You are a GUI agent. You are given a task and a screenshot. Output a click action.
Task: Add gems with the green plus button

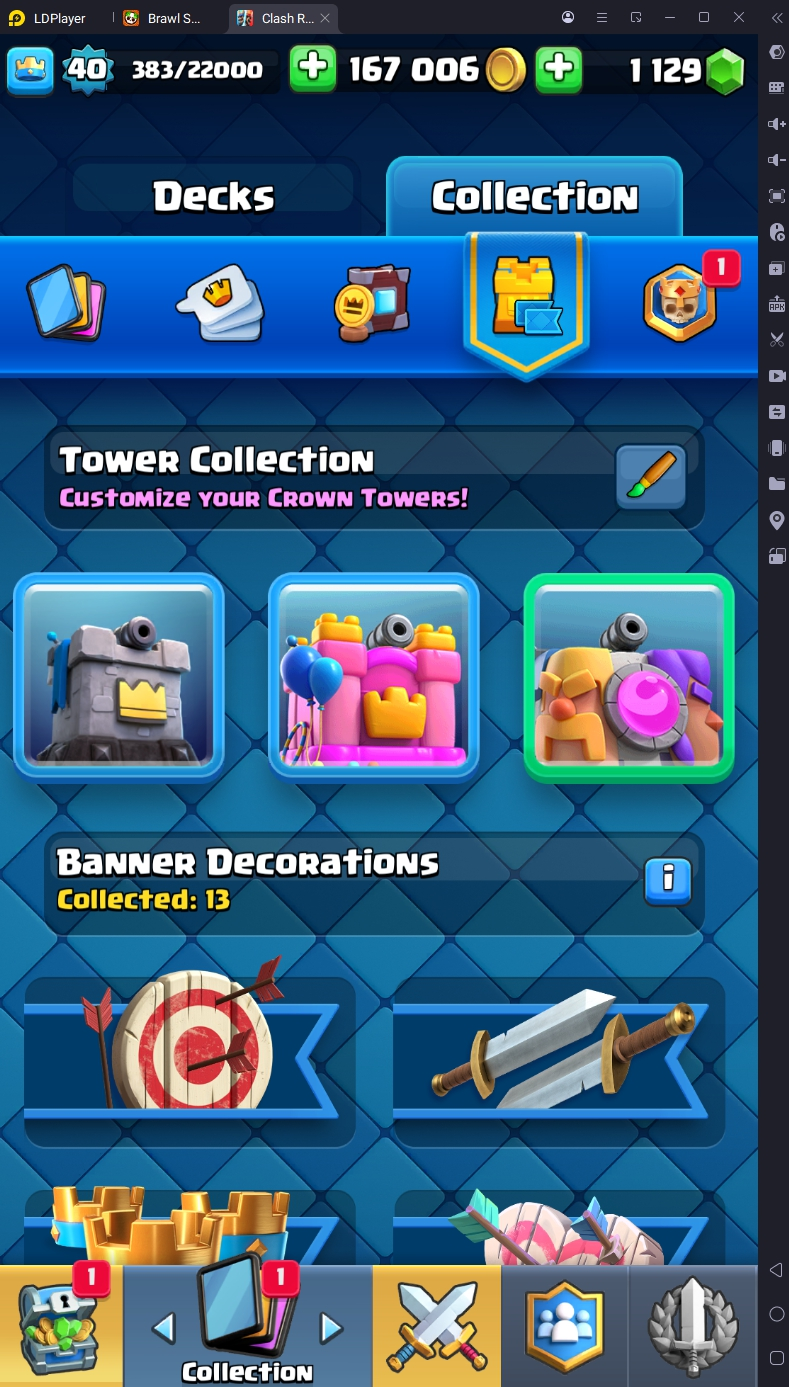559,69
